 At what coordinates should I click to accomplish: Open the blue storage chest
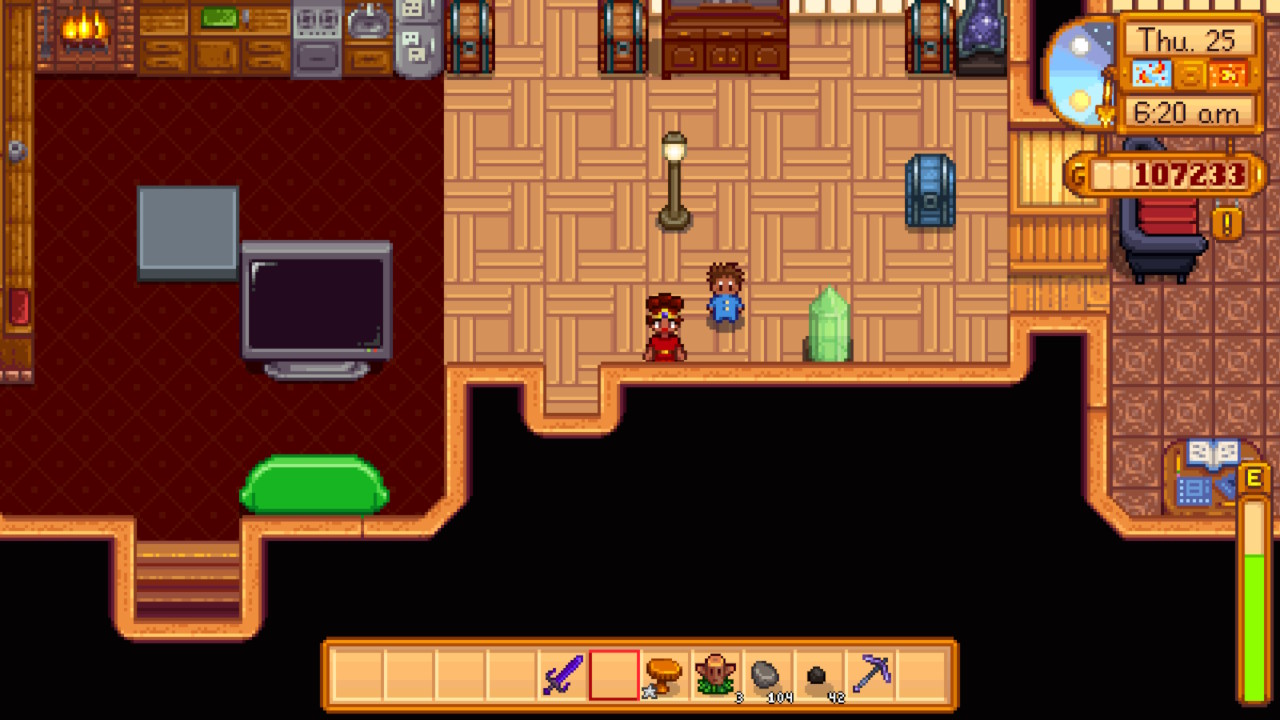pos(930,190)
